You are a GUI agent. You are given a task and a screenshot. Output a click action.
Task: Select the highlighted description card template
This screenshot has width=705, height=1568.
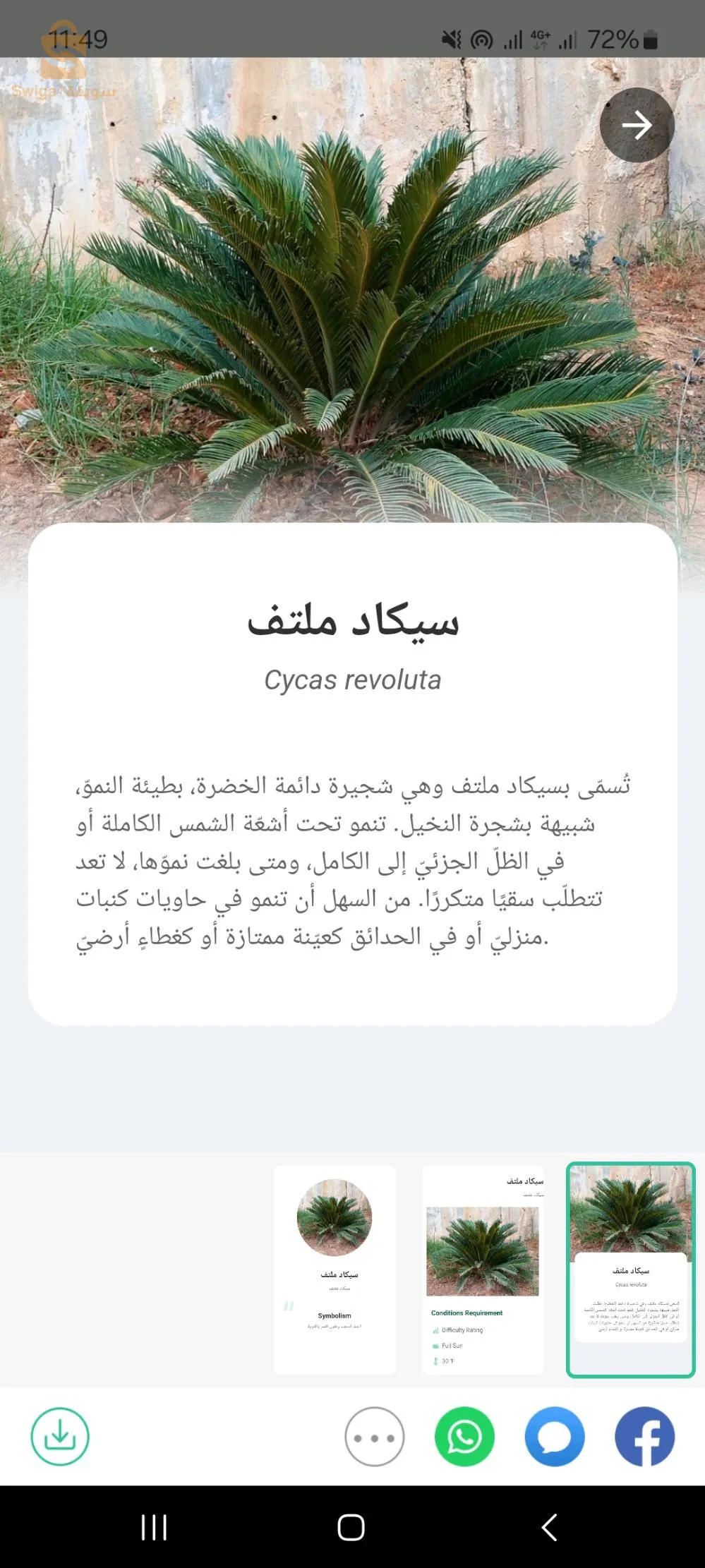tap(630, 1270)
